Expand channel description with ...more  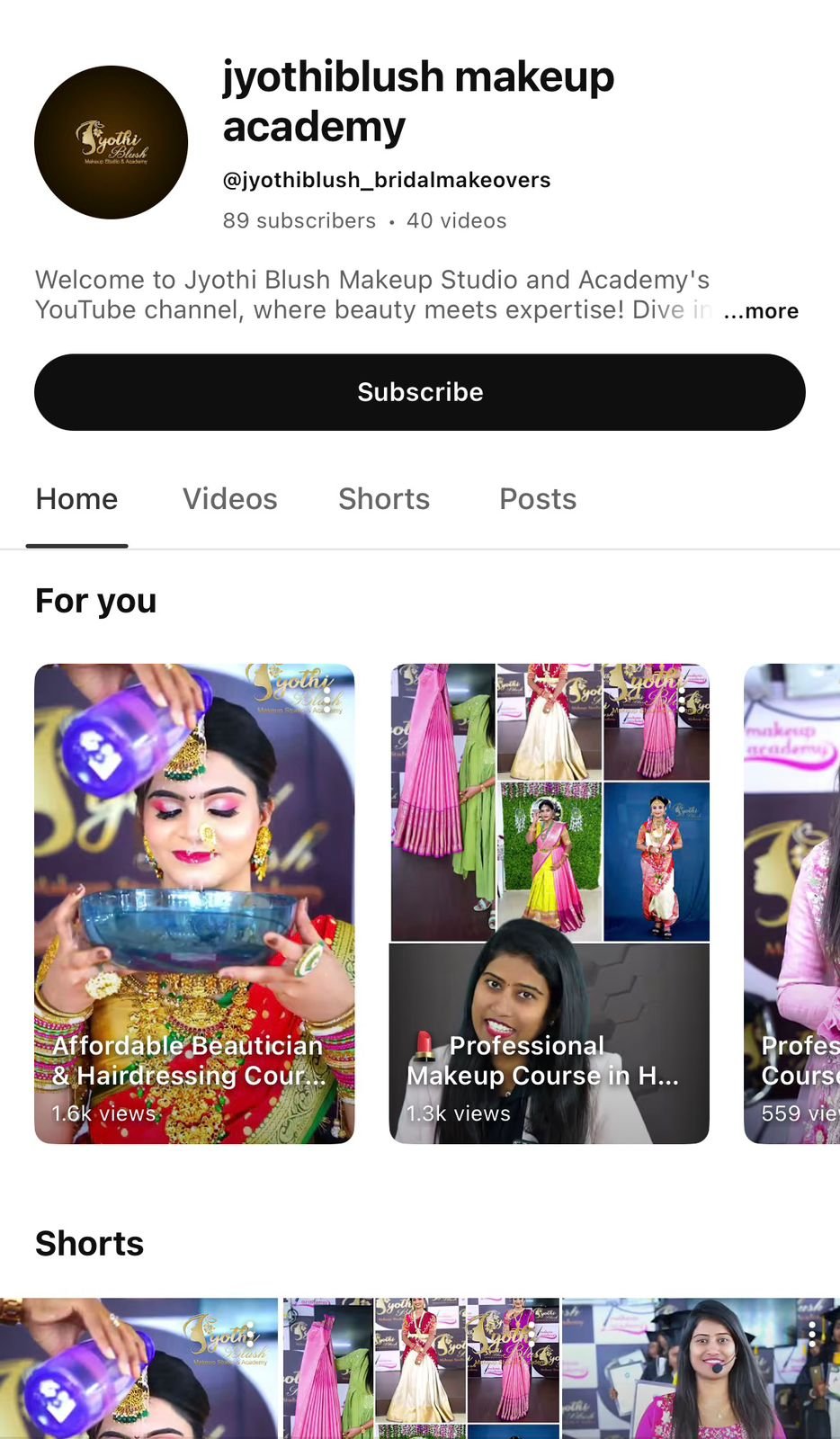tap(761, 311)
